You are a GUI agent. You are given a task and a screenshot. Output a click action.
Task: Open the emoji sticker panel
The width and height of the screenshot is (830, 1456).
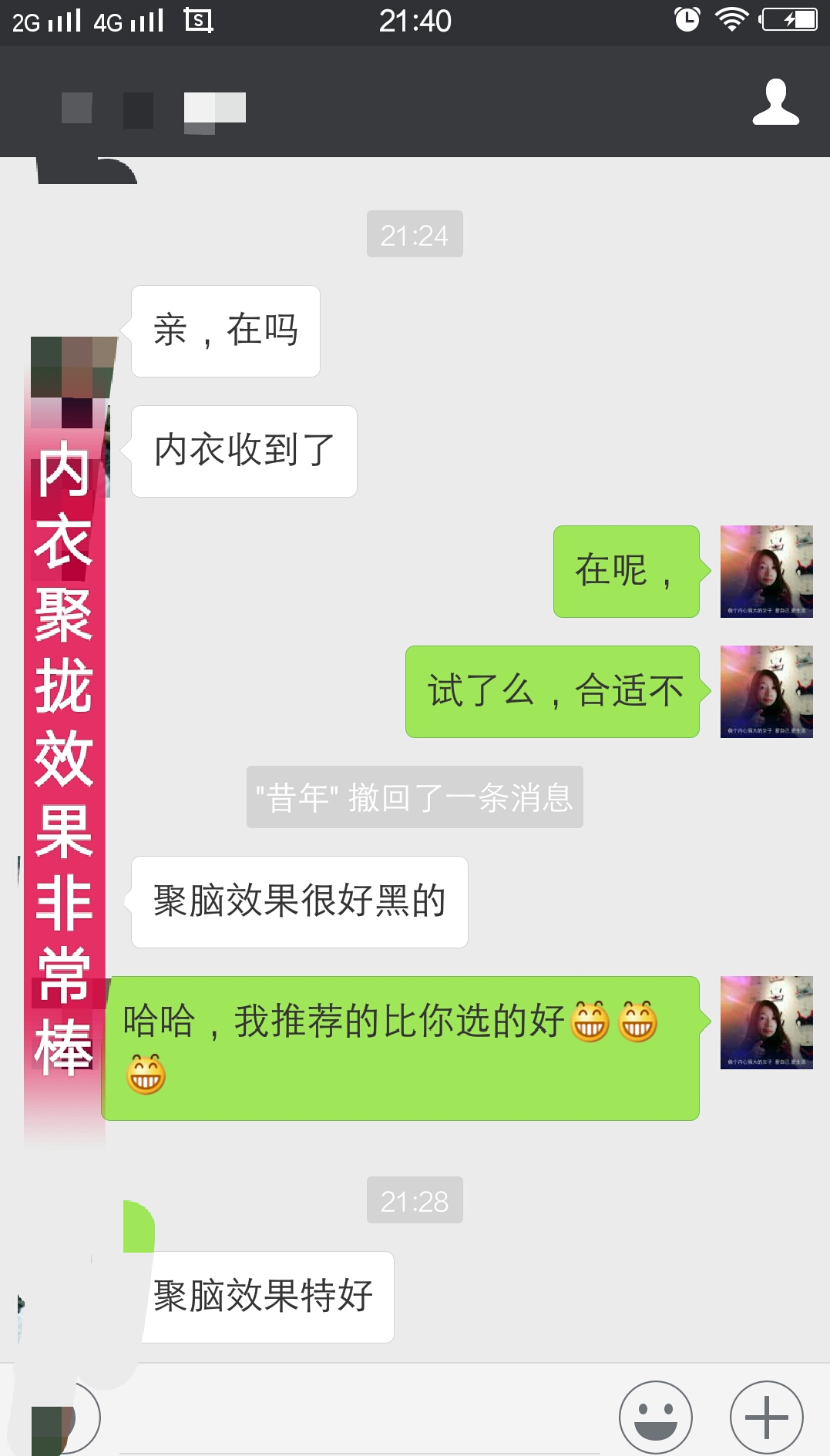pyautogui.click(x=655, y=1416)
